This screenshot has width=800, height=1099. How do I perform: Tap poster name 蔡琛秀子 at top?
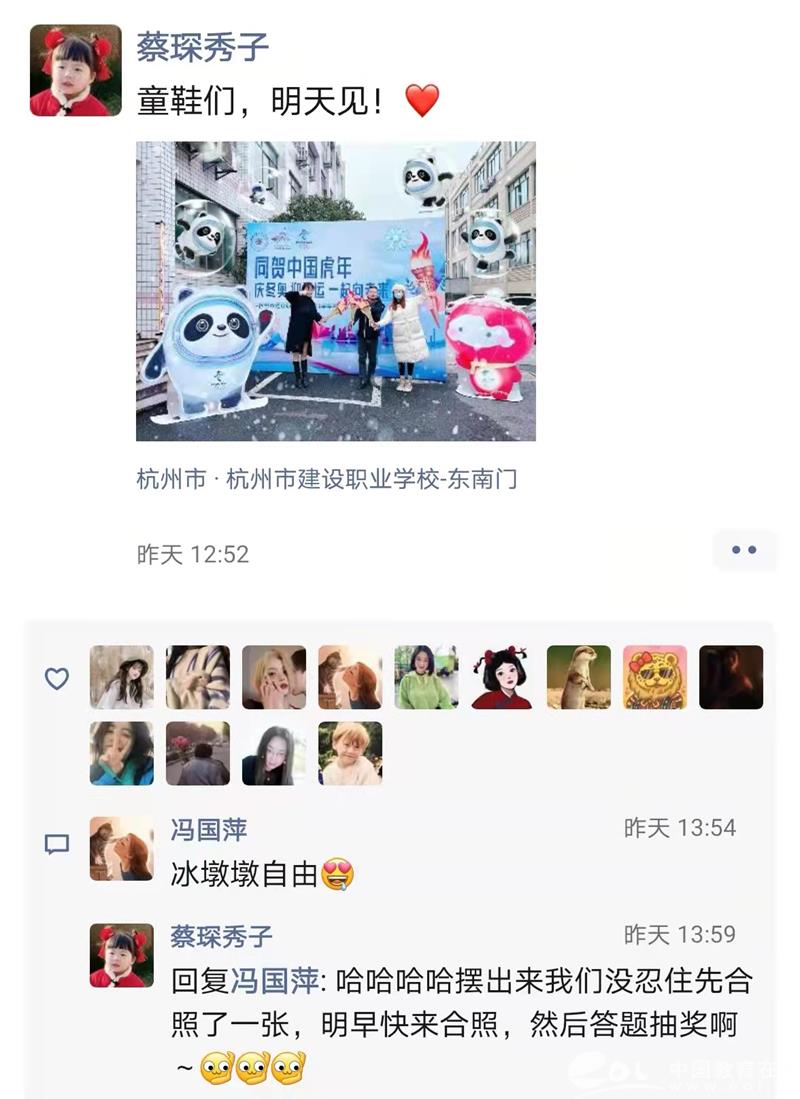[x=203, y=47]
